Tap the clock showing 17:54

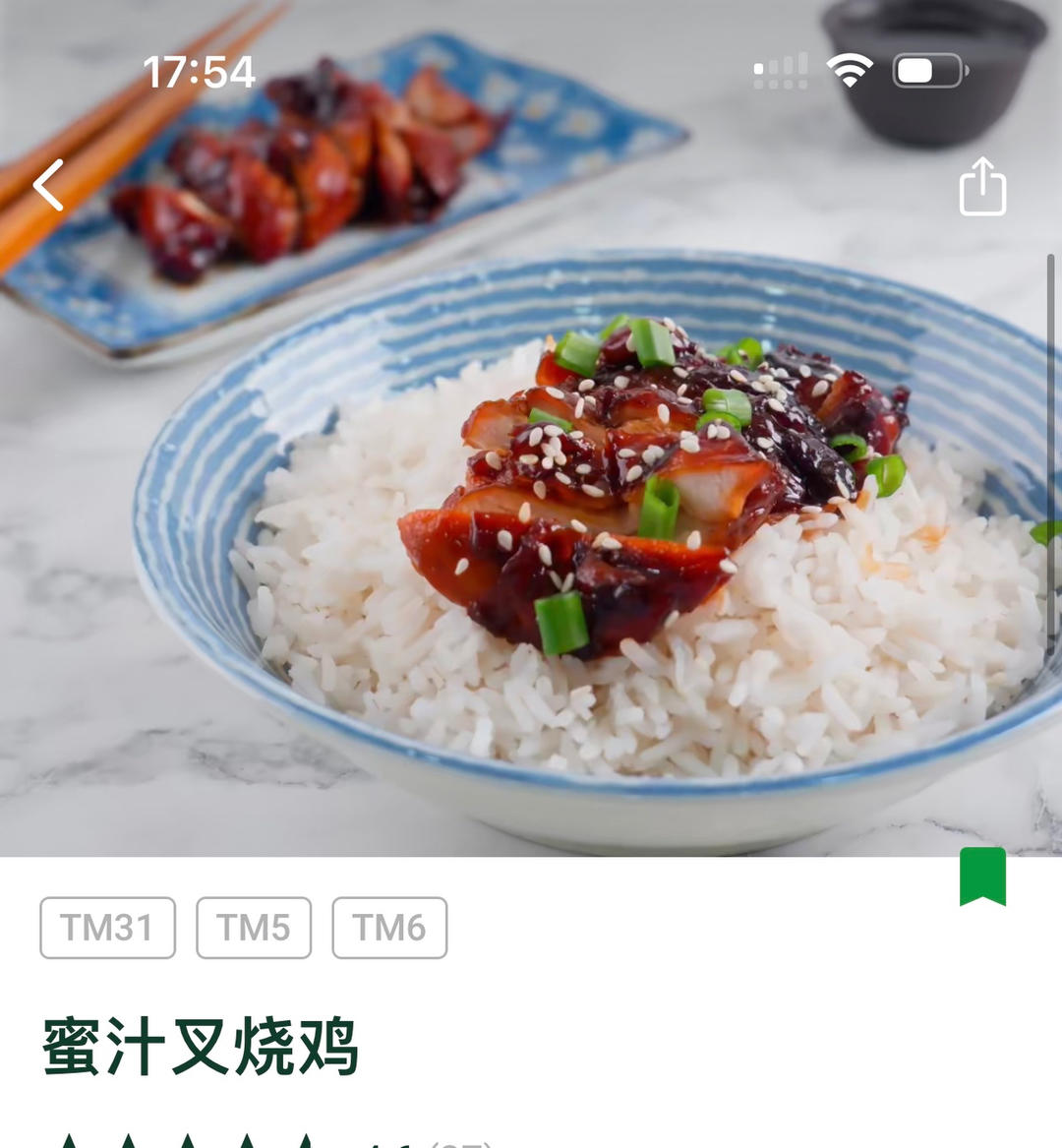200,70
